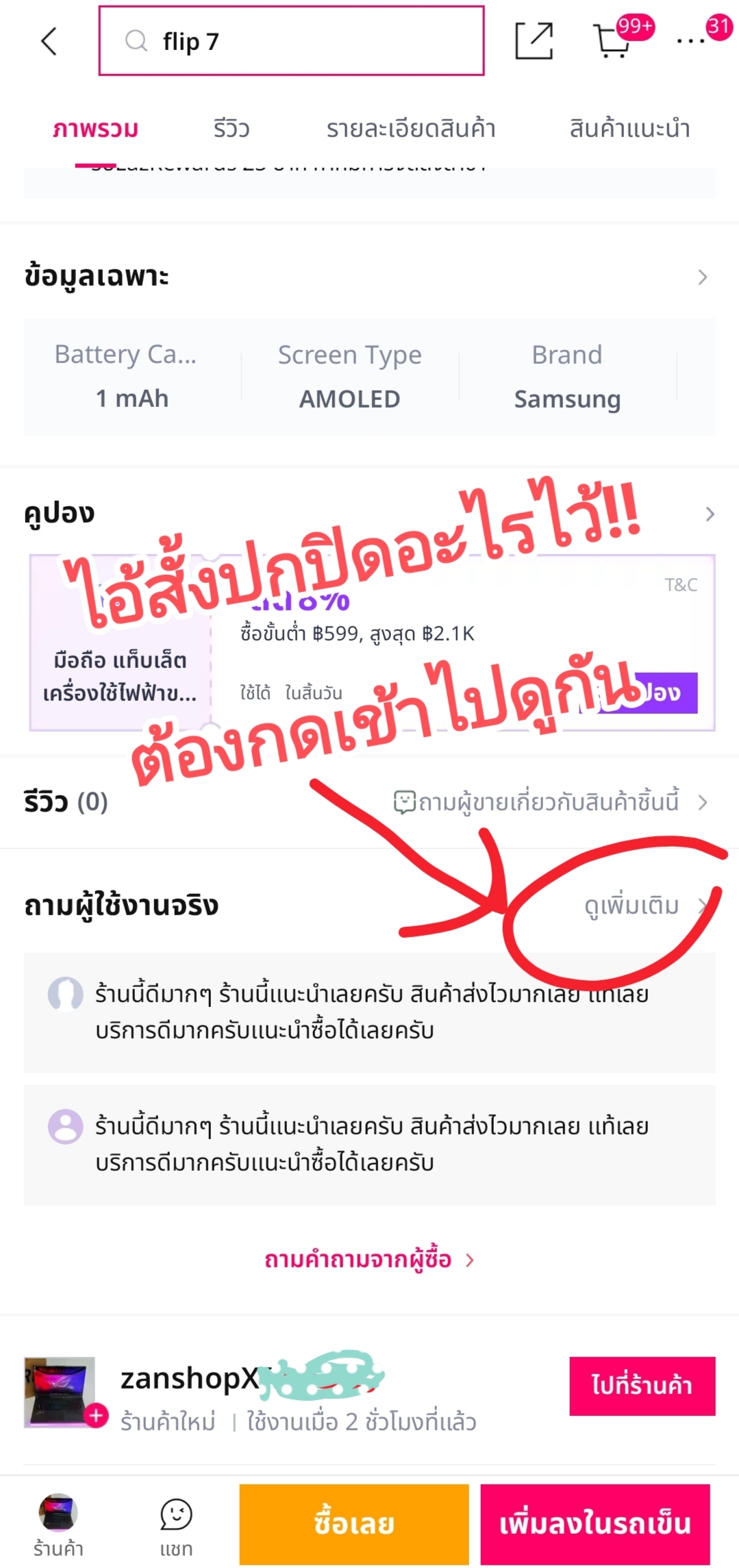Switch to the สินค้าแนะนำ tab
739x1568 pixels.
point(629,129)
